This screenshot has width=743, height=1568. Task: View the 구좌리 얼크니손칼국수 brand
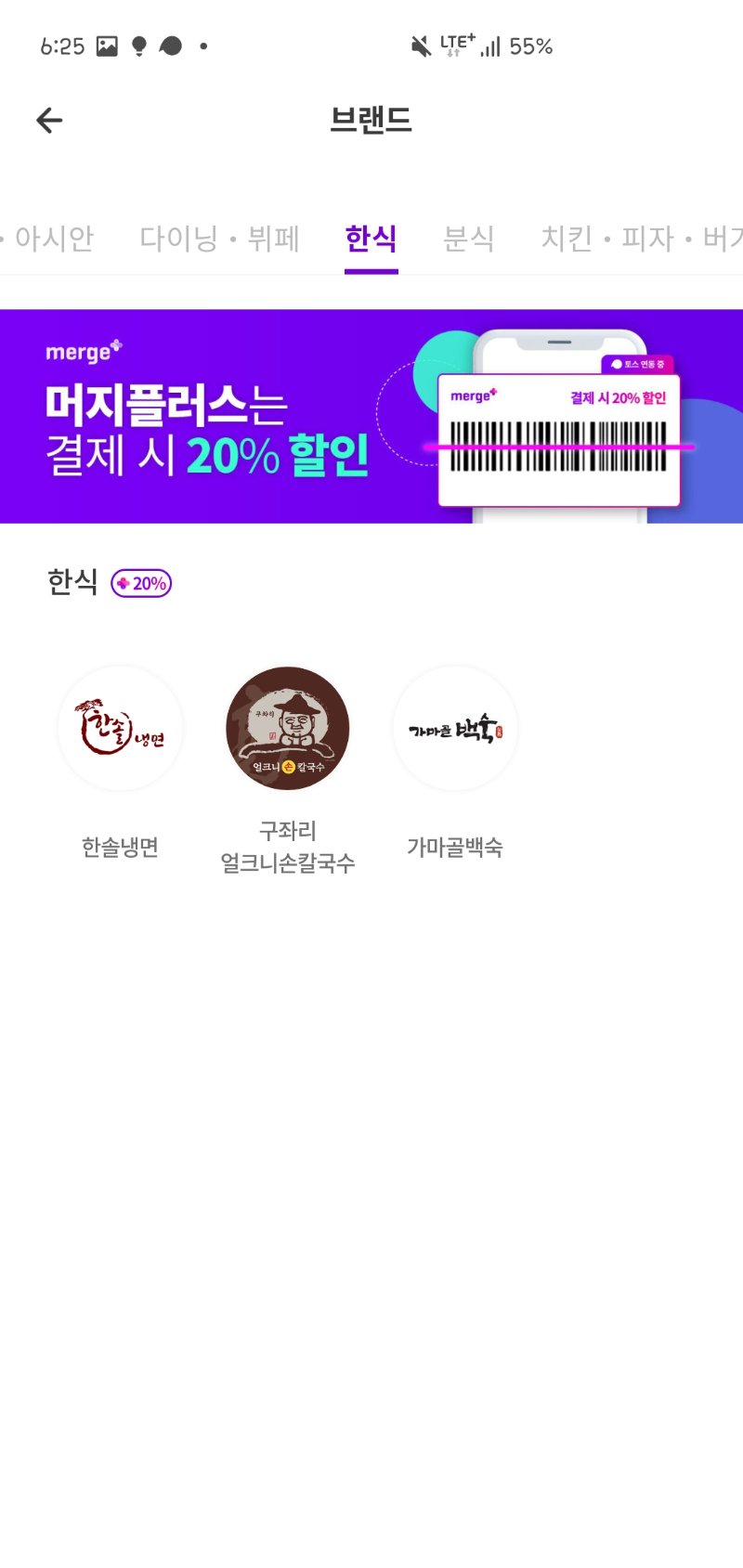[x=288, y=729]
